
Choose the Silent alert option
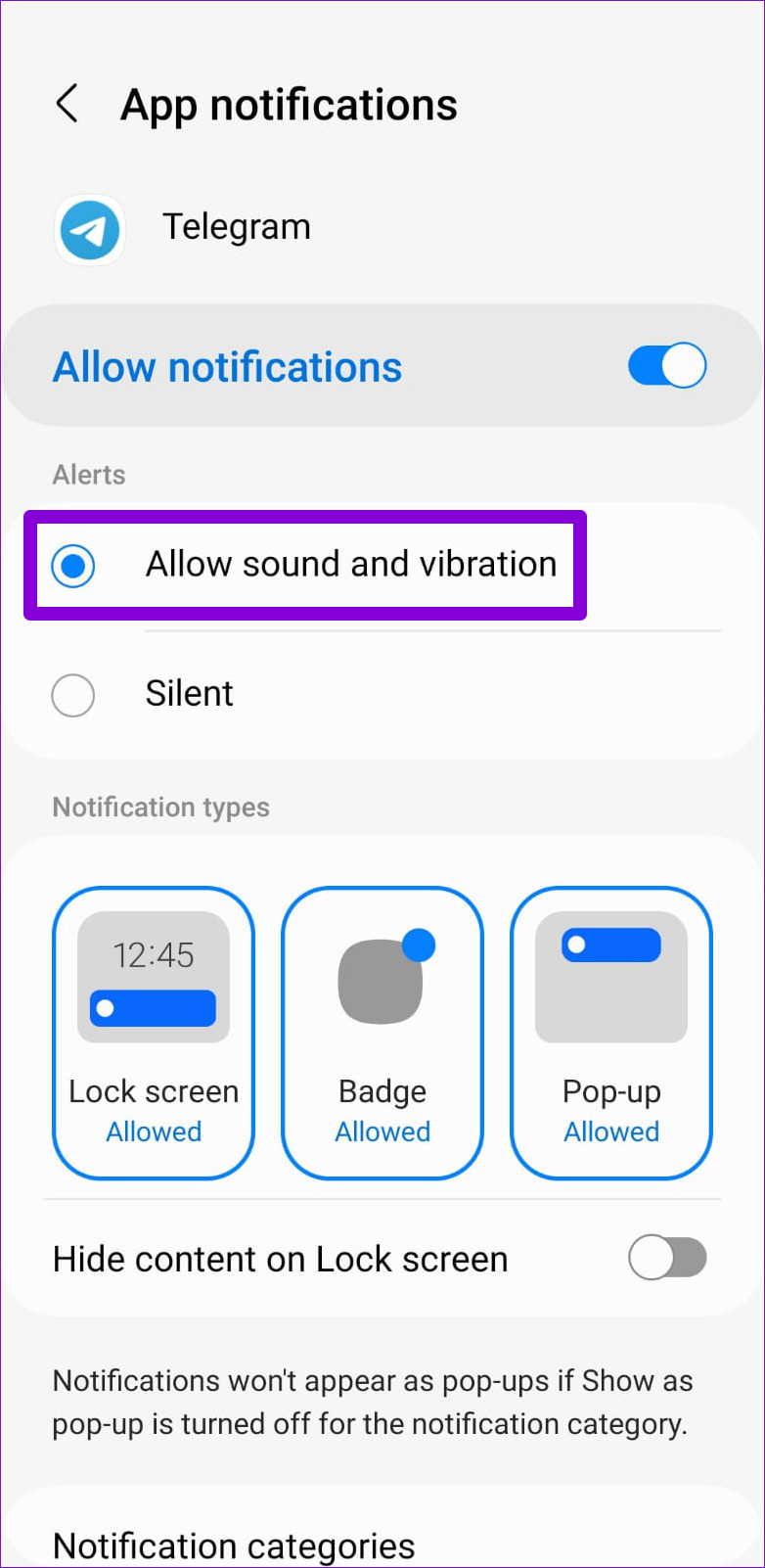[x=382, y=694]
